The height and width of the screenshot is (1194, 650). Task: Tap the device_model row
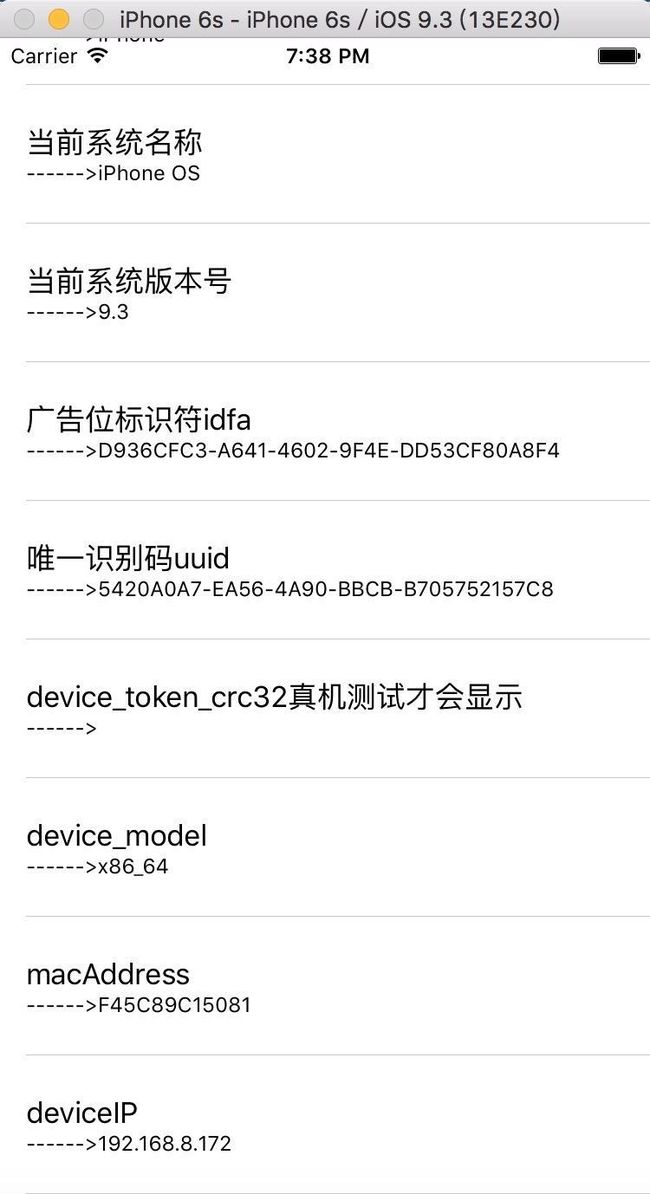click(x=325, y=847)
